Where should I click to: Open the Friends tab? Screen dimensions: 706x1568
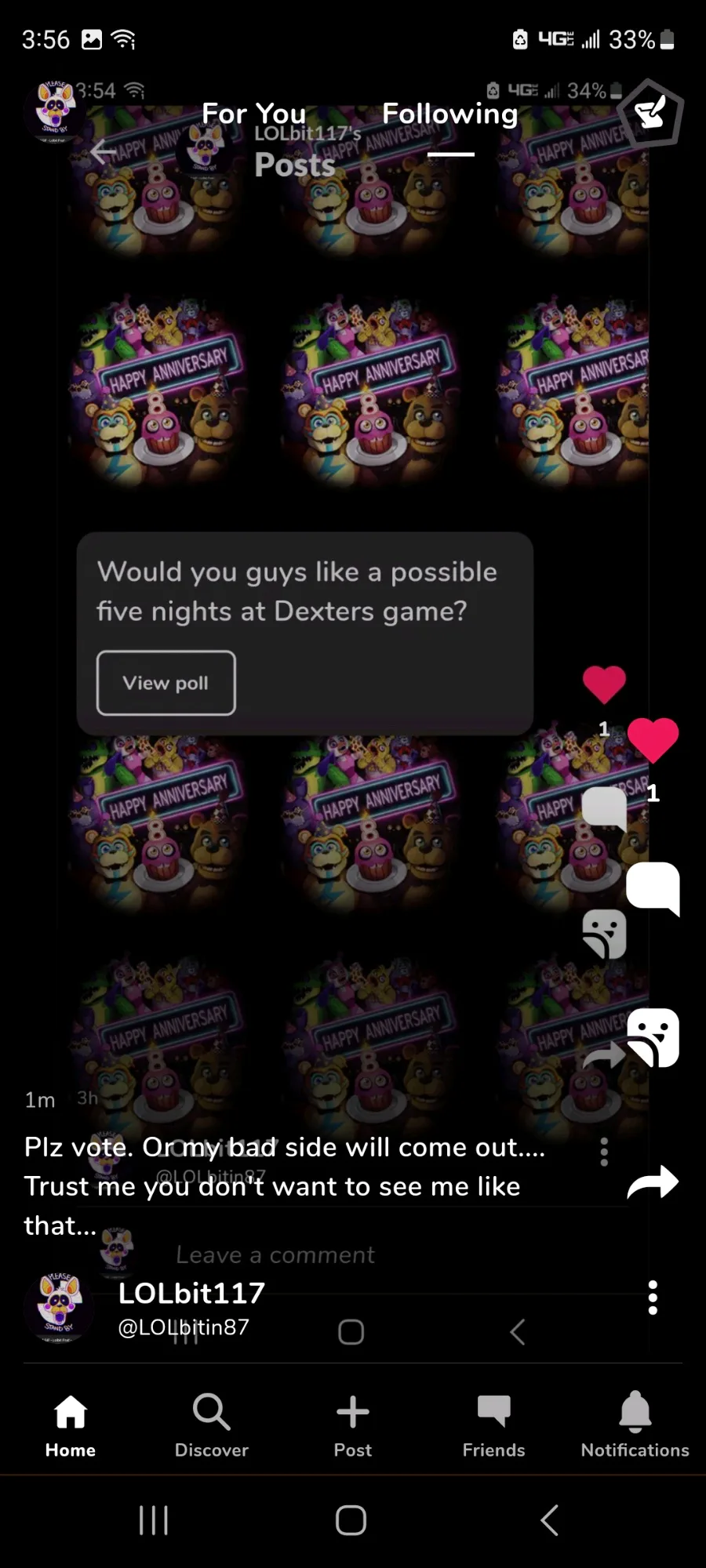pos(494,1425)
